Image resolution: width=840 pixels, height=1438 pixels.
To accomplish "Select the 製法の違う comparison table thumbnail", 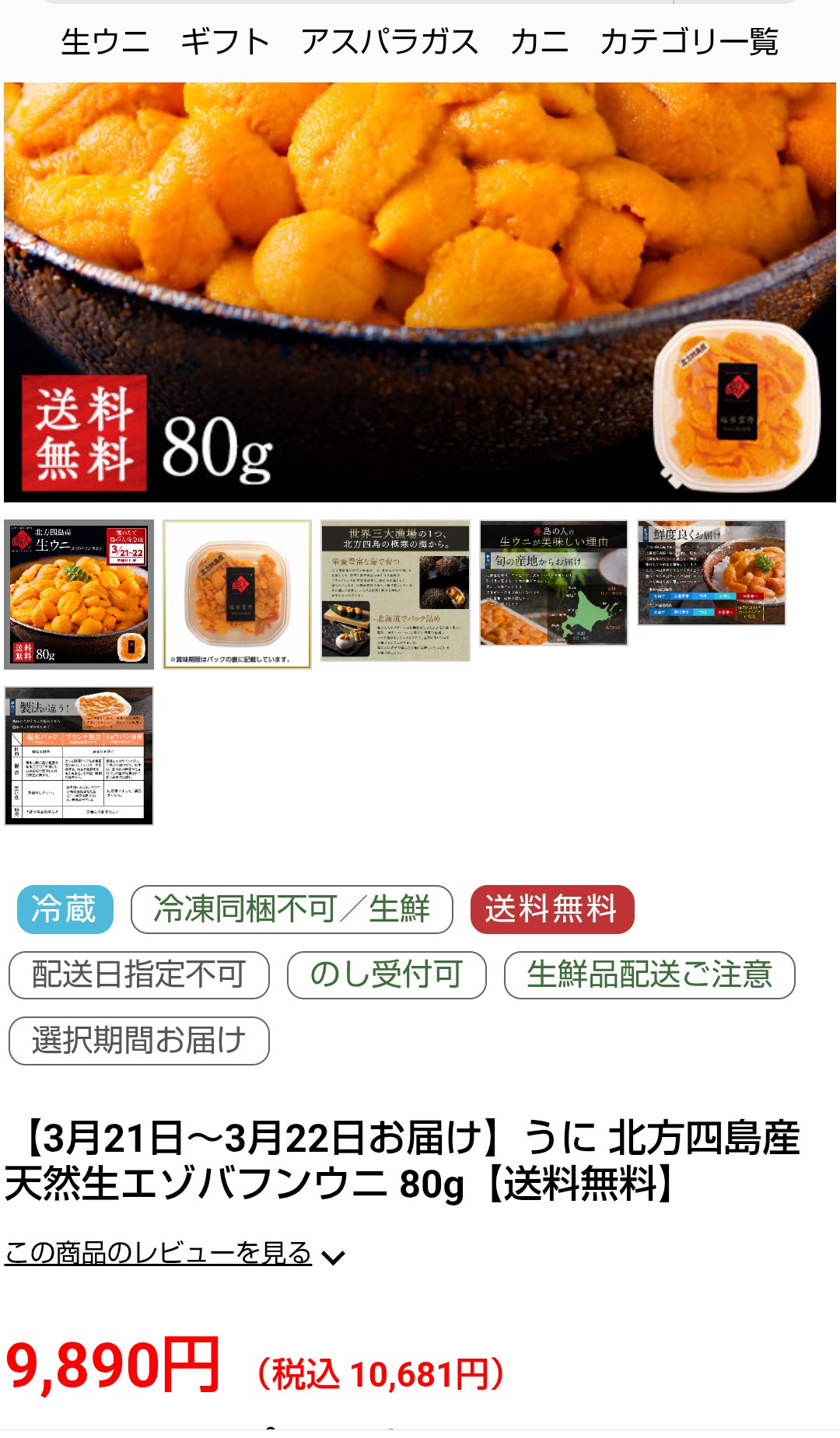I will 79,755.
